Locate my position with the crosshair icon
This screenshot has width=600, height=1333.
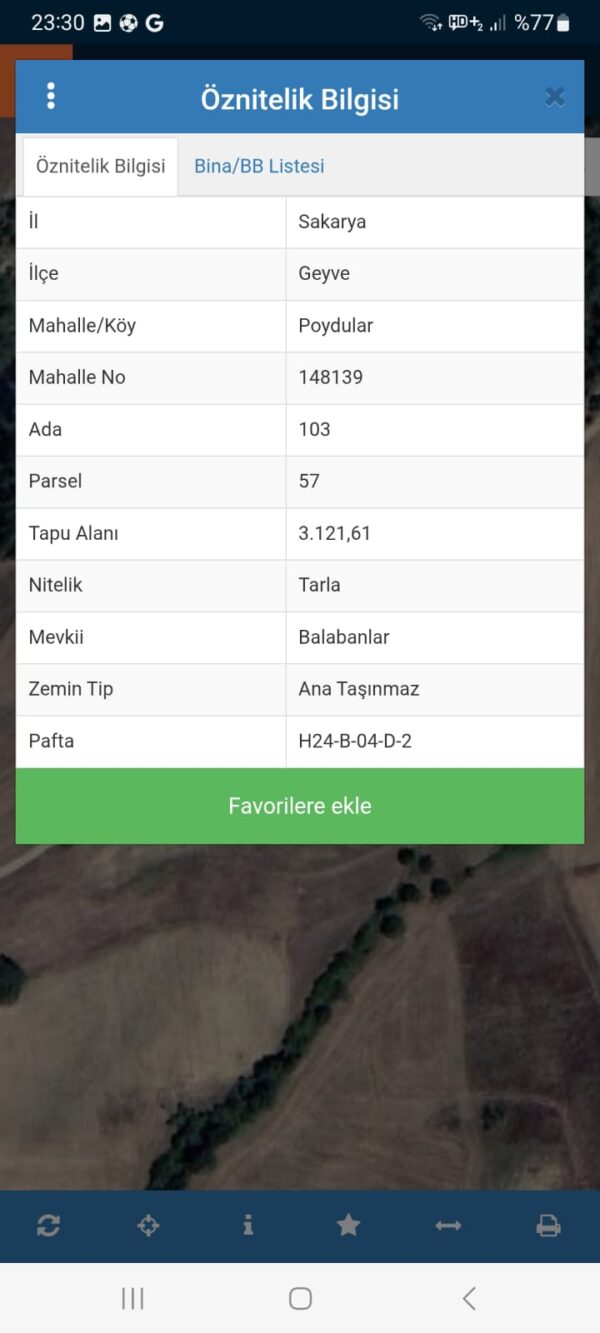coord(148,1225)
